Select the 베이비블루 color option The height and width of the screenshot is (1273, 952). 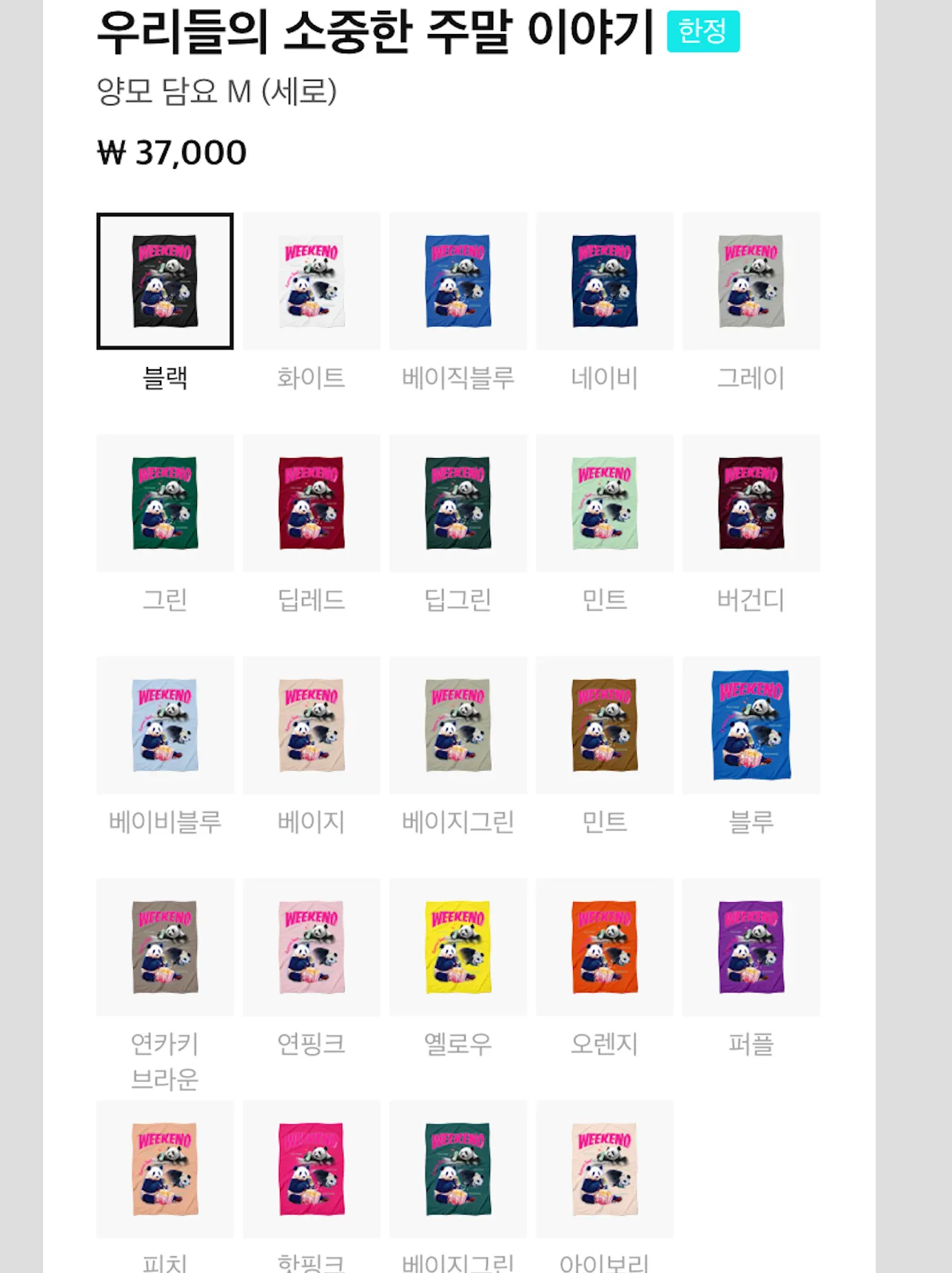(164, 725)
